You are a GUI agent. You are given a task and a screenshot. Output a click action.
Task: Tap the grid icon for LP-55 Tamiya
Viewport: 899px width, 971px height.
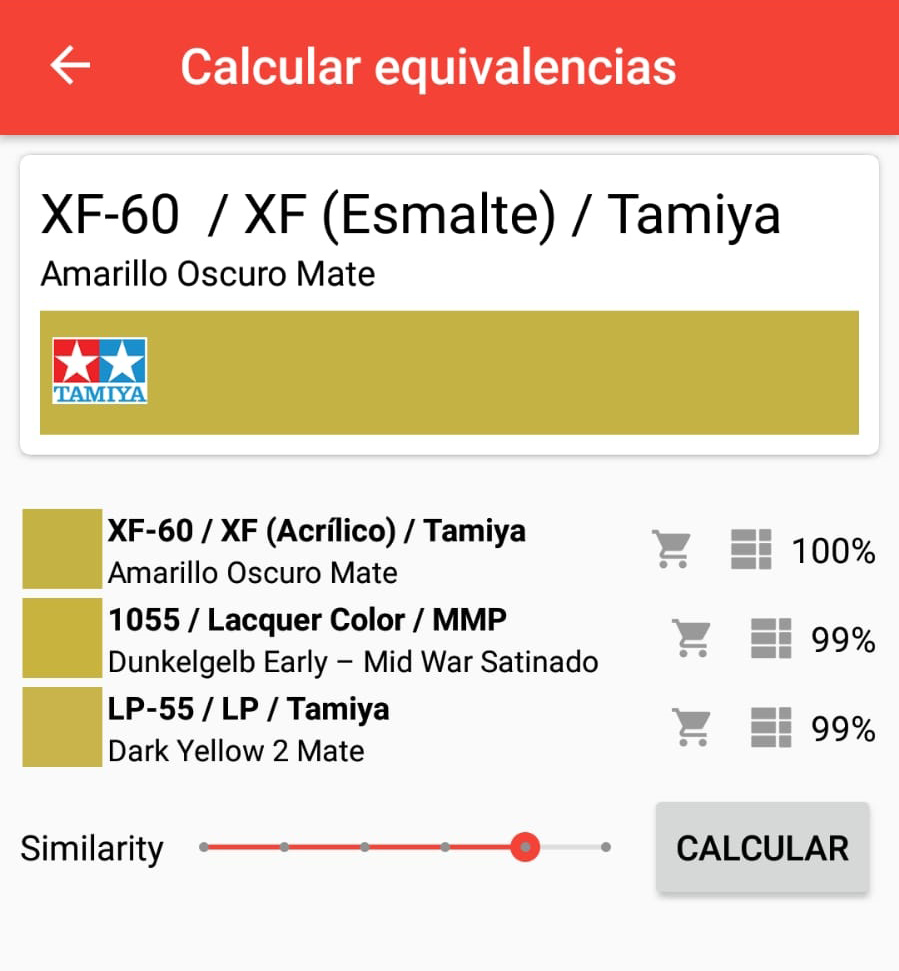click(771, 727)
